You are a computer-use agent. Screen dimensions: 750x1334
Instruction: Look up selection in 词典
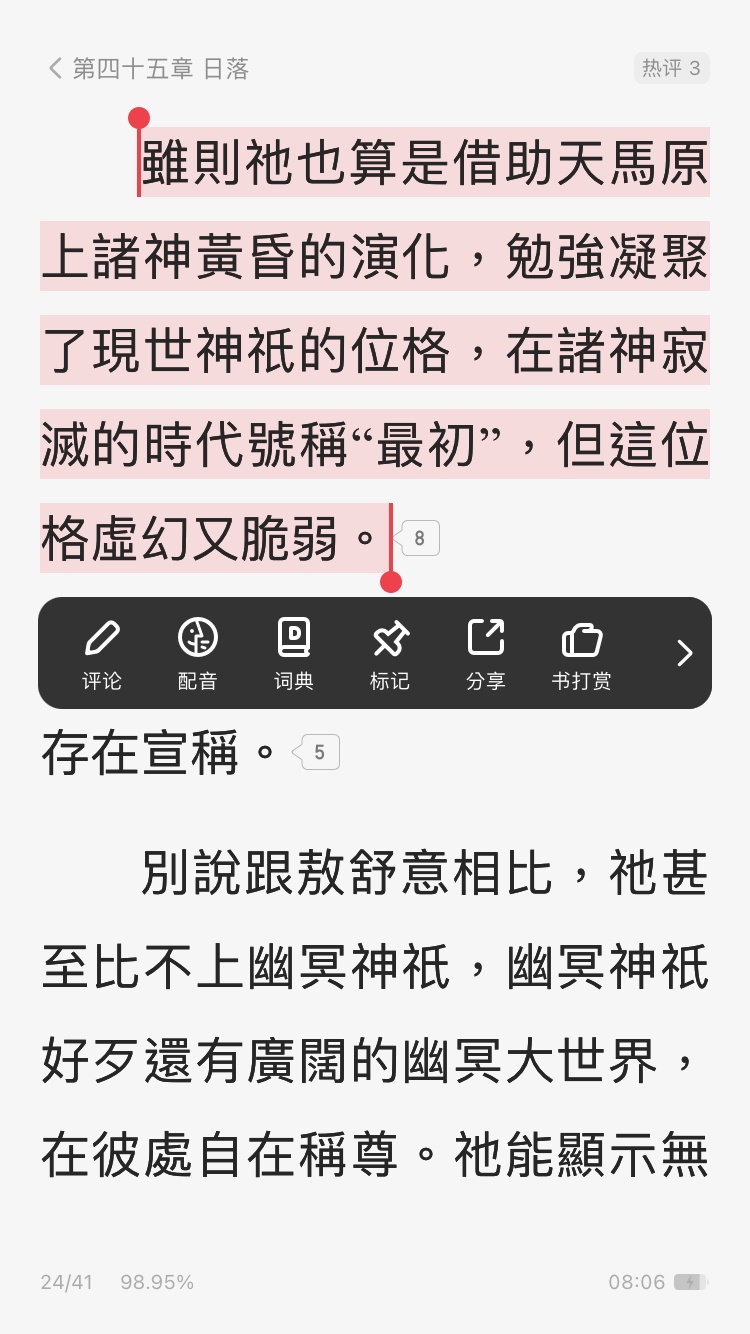click(x=294, y=654)
